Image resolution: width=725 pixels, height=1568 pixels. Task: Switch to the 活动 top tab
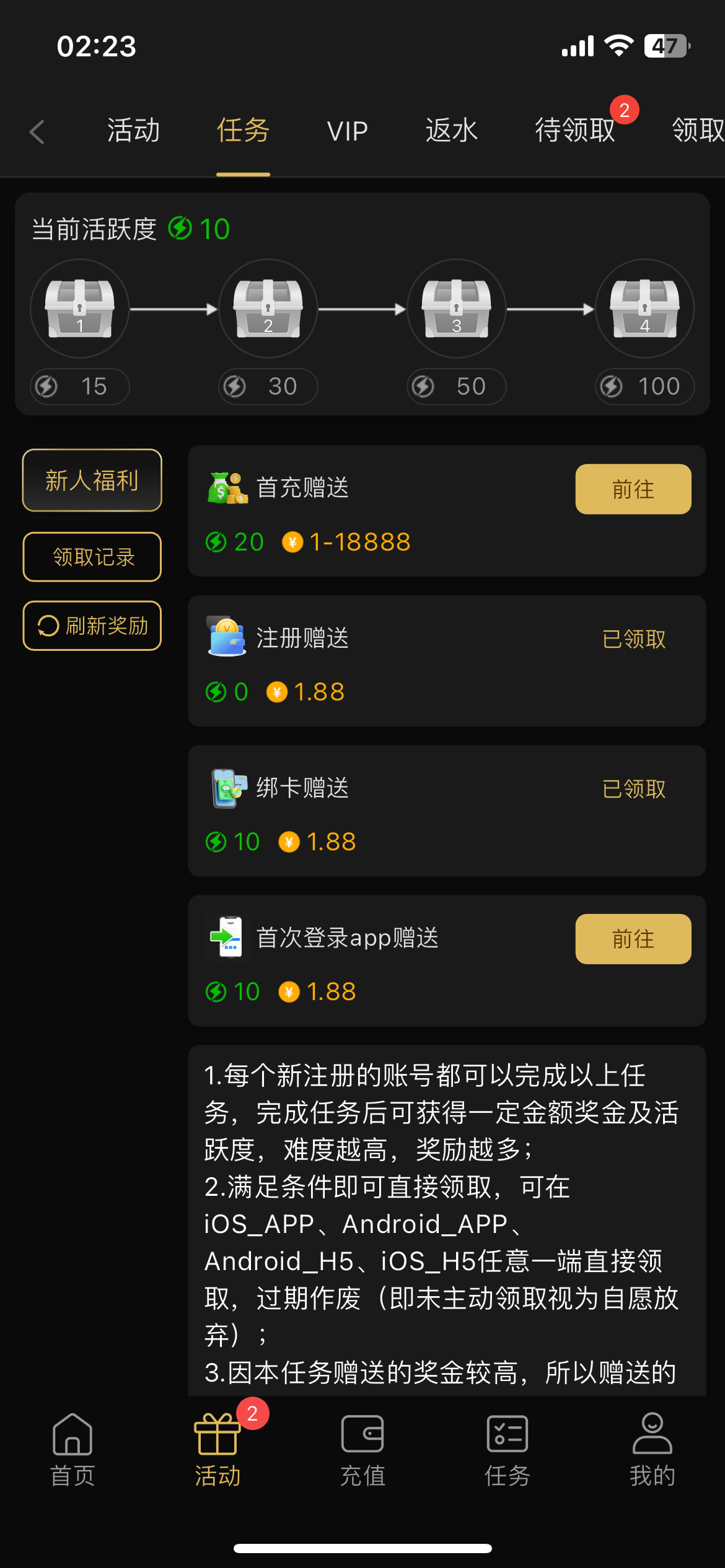133,131
